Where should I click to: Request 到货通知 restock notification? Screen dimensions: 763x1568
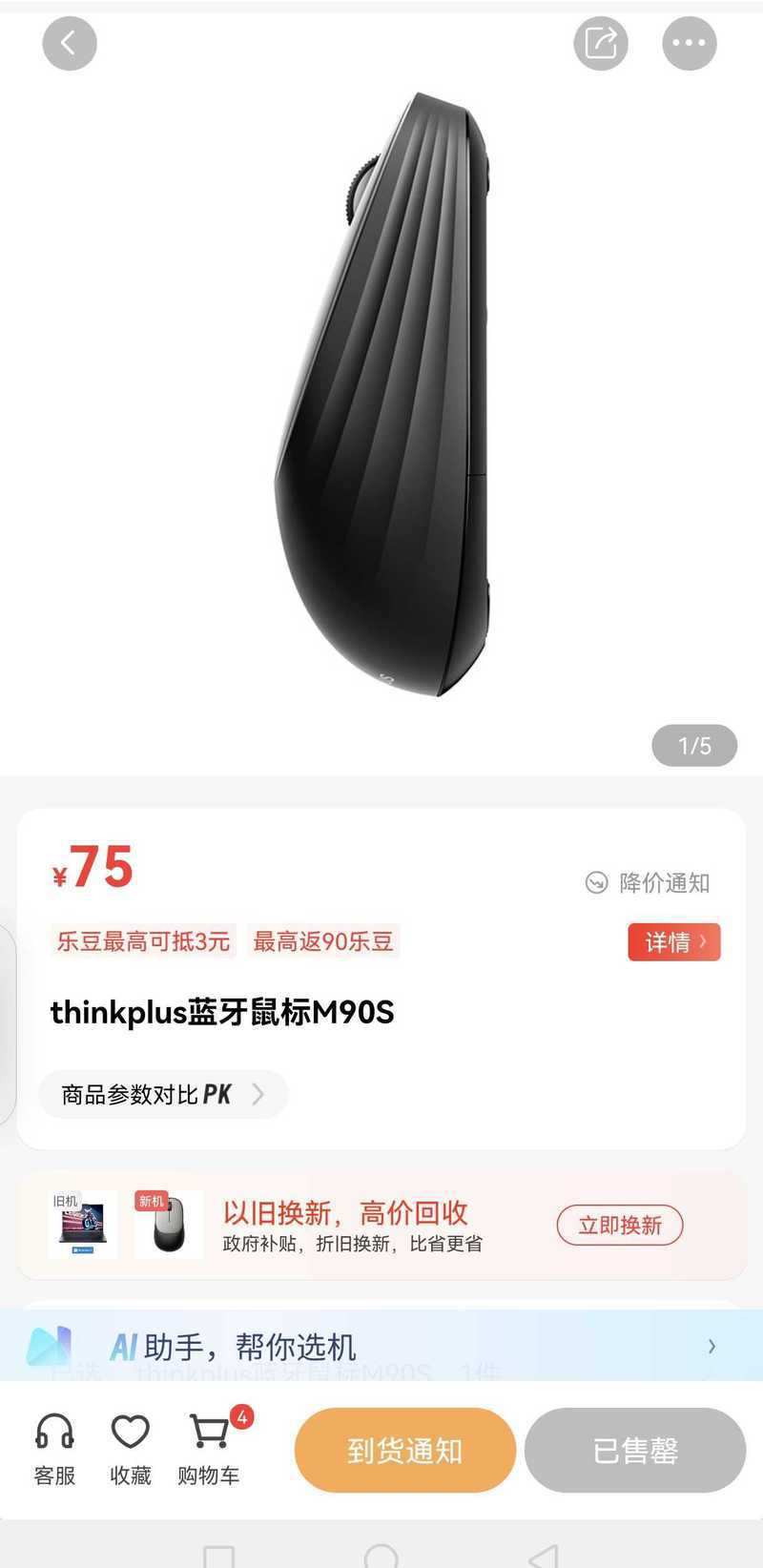[x=404, y=1450]
